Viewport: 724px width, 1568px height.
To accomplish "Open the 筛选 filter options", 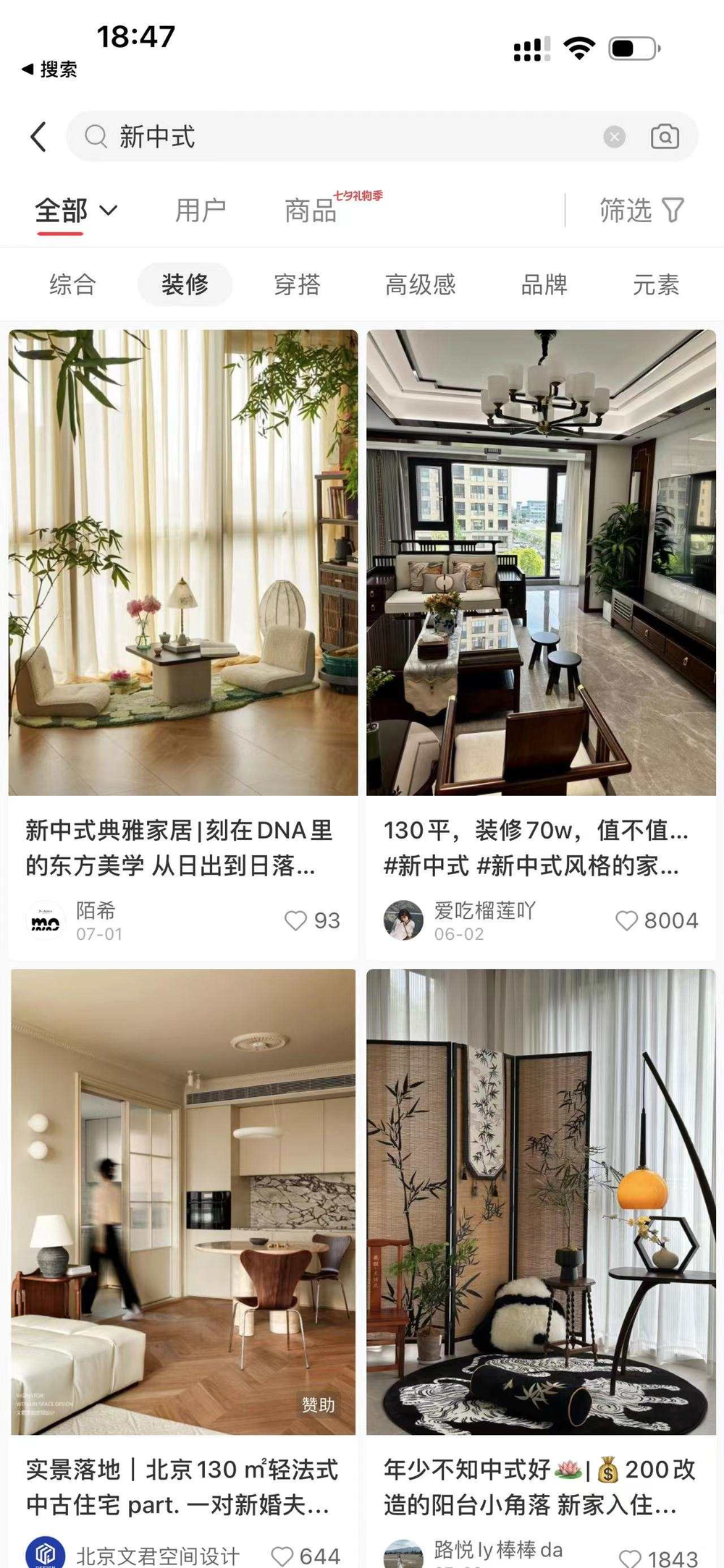I will 641,211.
